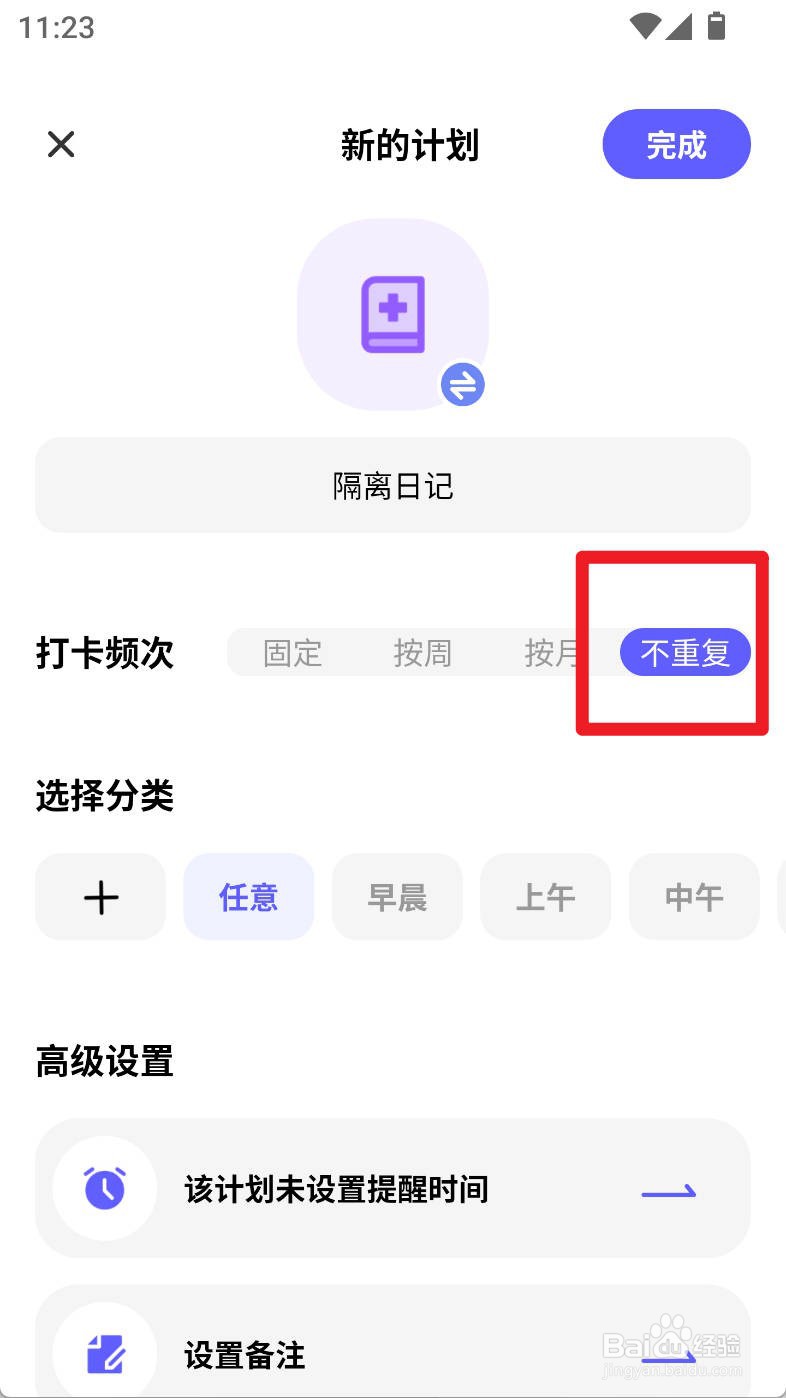The image size is (786, 1398).
Task: Select the 上午 category chip
Action: (x=545, y=897)
